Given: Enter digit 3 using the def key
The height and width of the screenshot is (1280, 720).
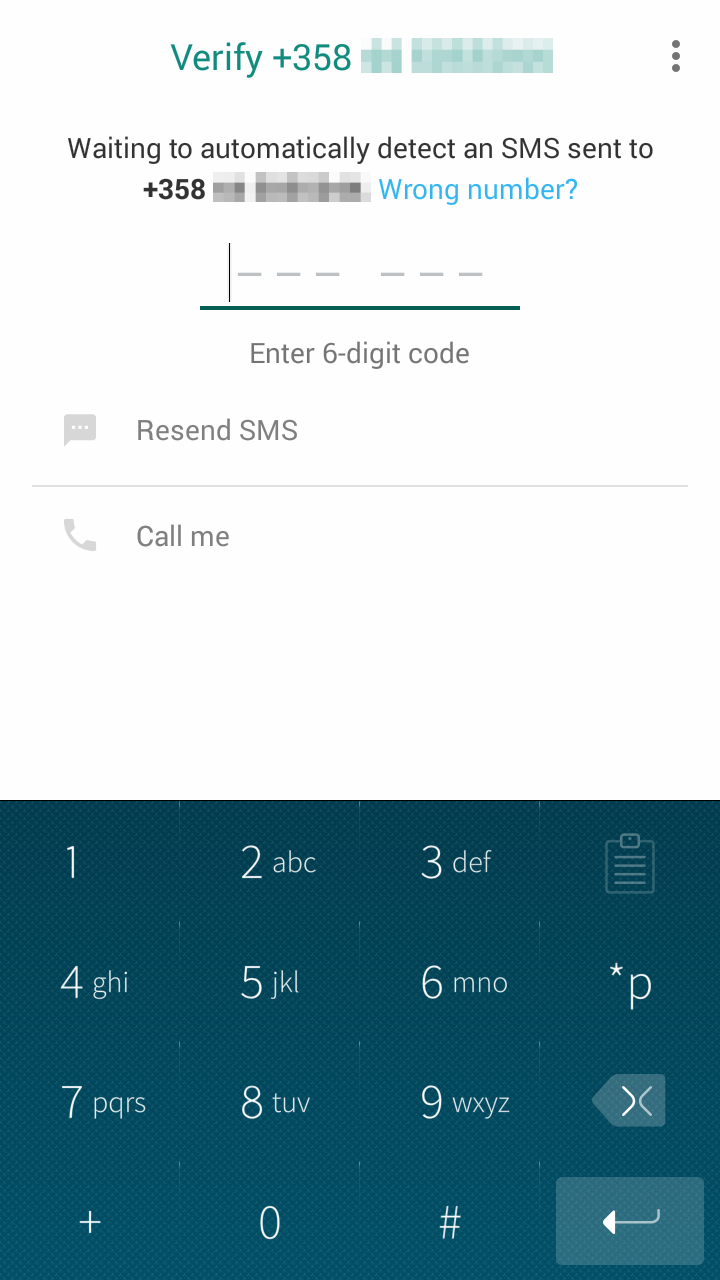Looking at the screenshot, I should pos(450,862).
